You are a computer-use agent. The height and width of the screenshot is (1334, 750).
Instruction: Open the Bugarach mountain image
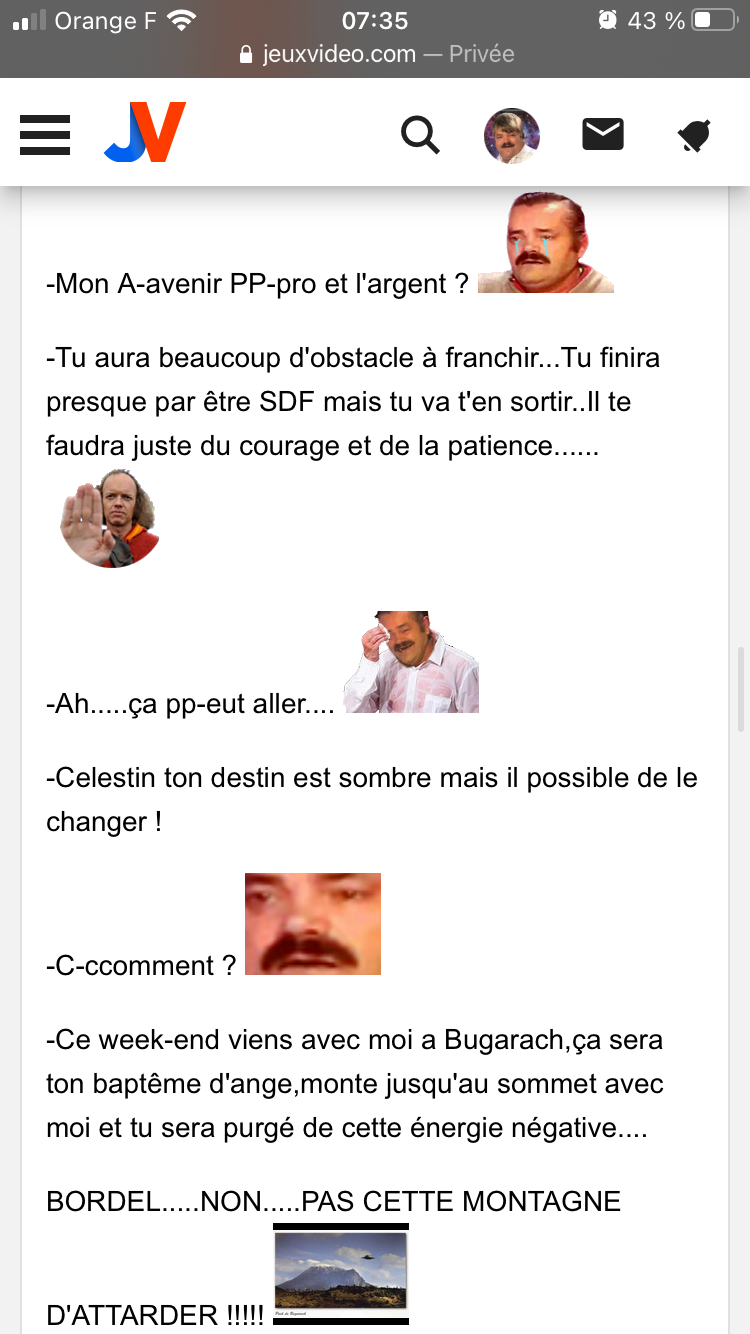click(x=341, y=1274)
